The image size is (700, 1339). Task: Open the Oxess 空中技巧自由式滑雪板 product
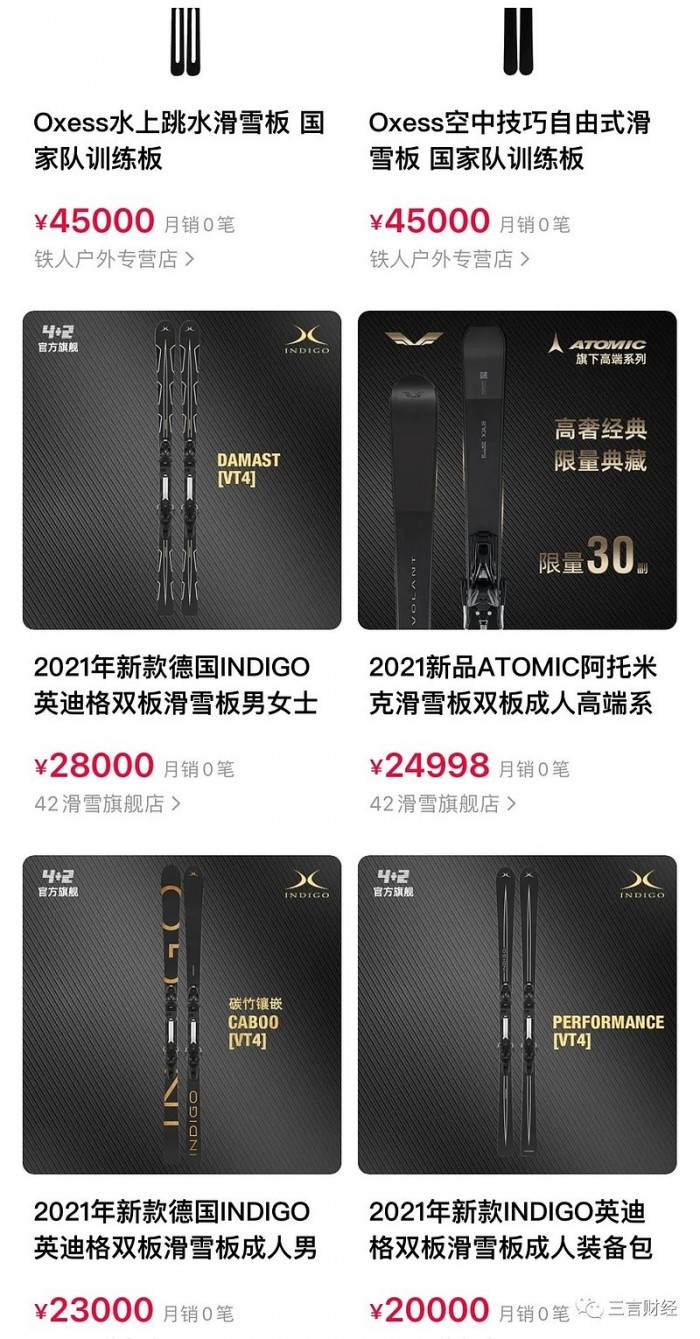pyautogui.click(x=510, y=141)
